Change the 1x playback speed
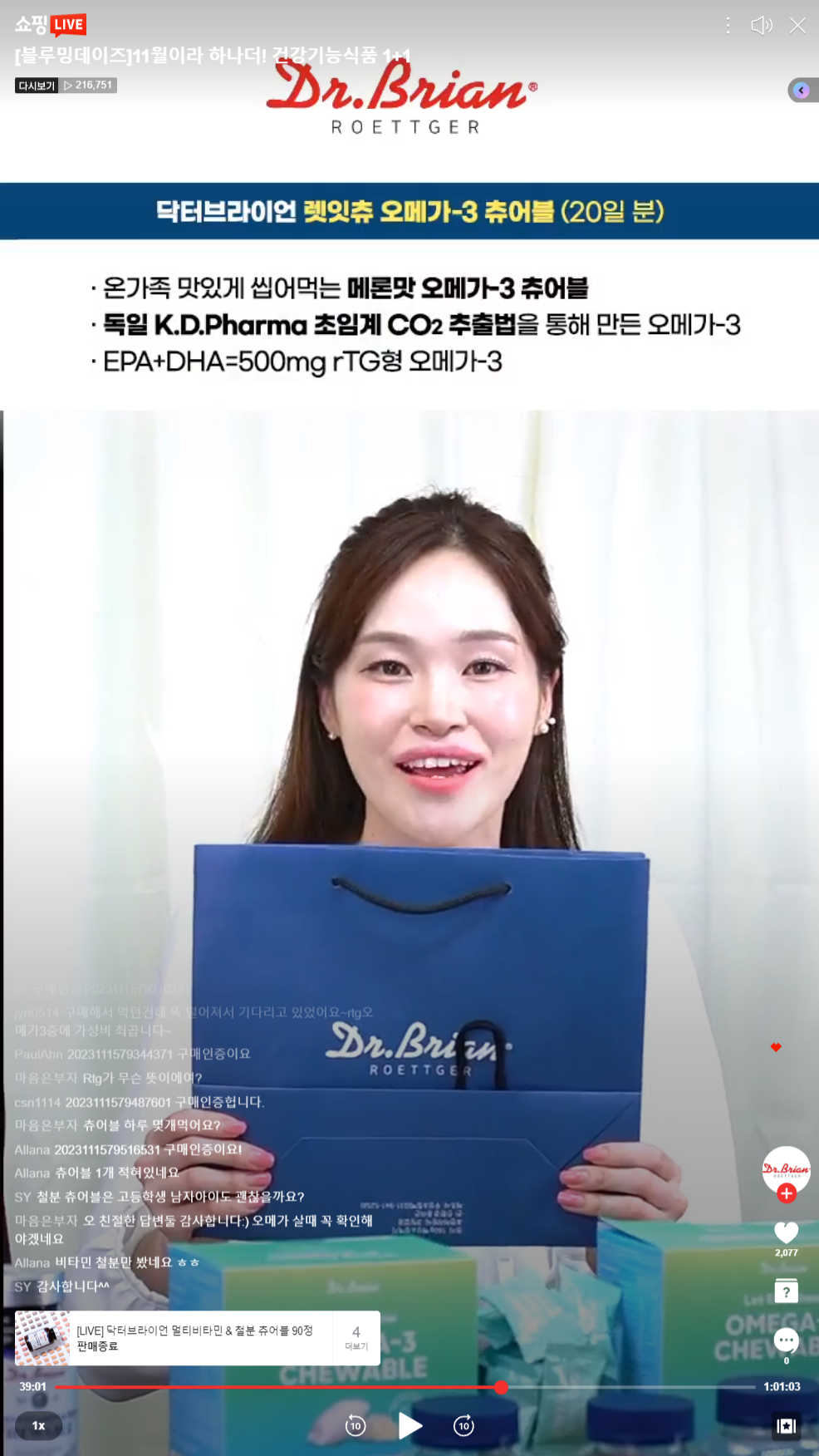This screenshot has height=1456, width=819. [39, 1426]
